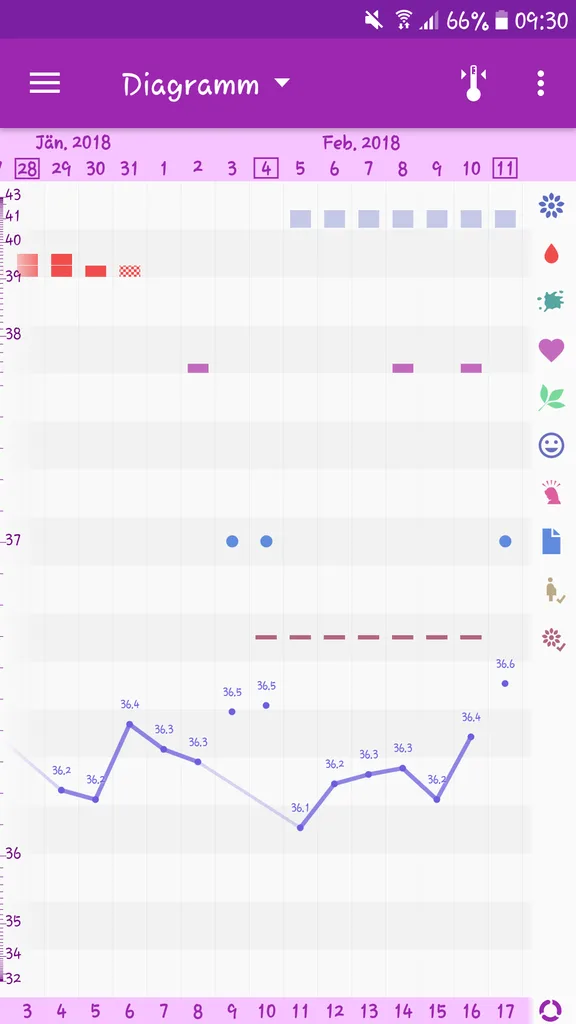Viewport: 576px width, 1024px height.
Task: Tap the thermometer temperature icon
Action: click(473, 84)
